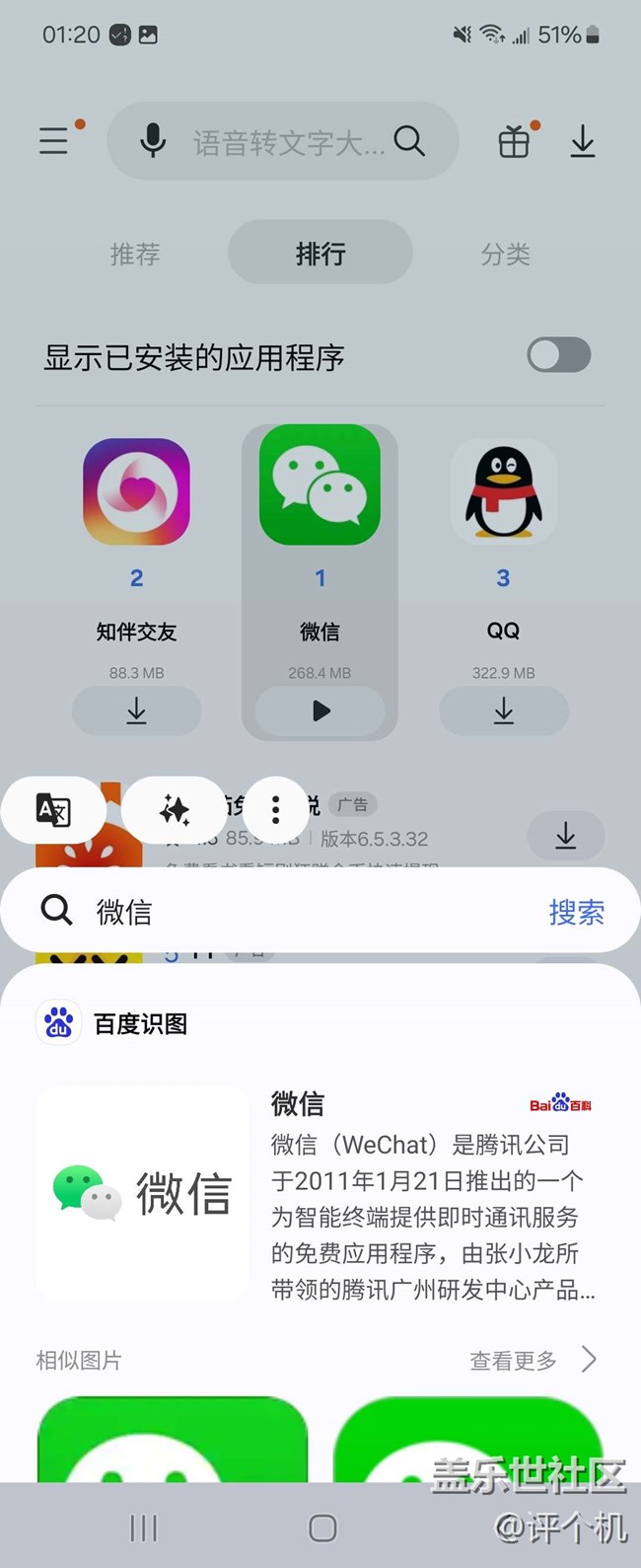This screenshot has width=641, height=1568.
Task: Open 微信 with the play button
Action: 320,710
